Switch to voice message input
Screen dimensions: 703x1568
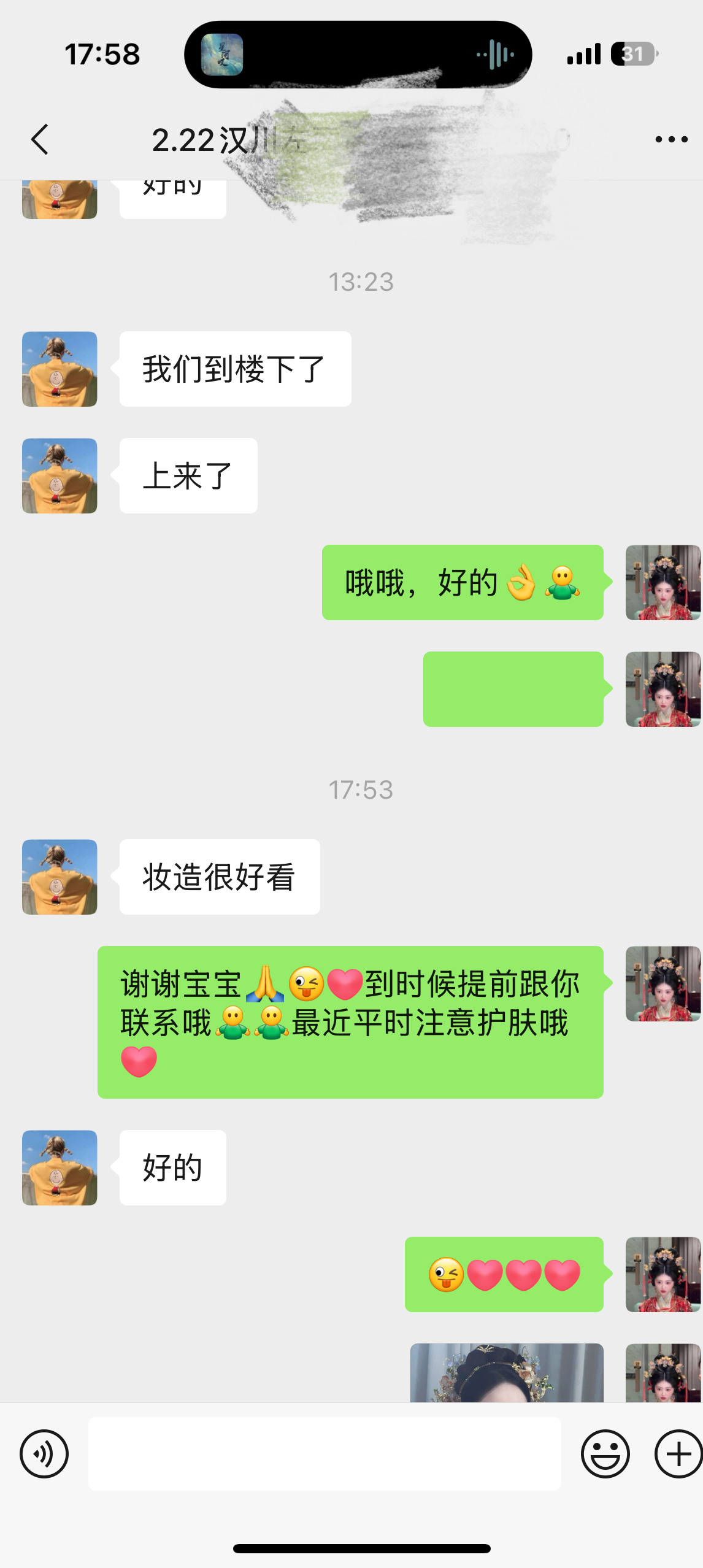pos(44,1453)
